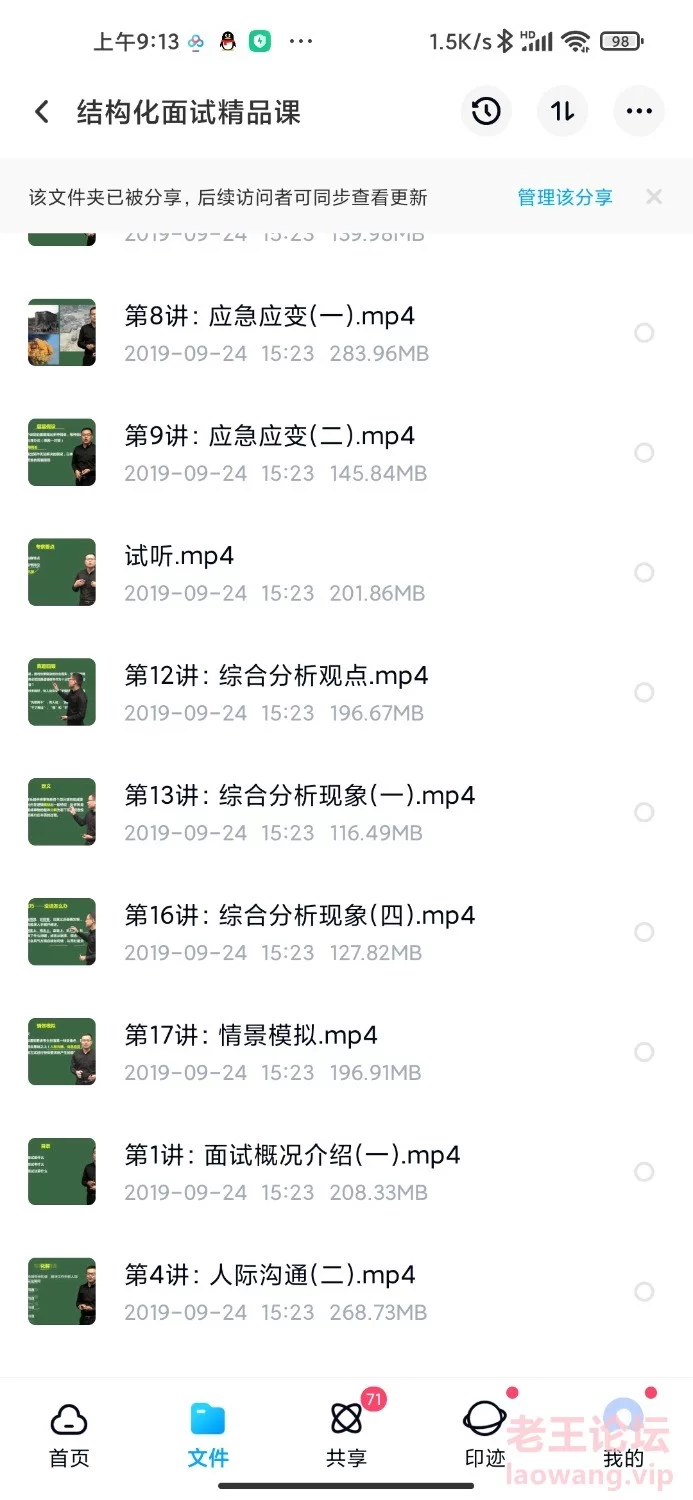Screen dimensions: 693x1500
Task: Select the checkbox for 第9讲：应急应变(二).mp4
Action: (645, 453)
